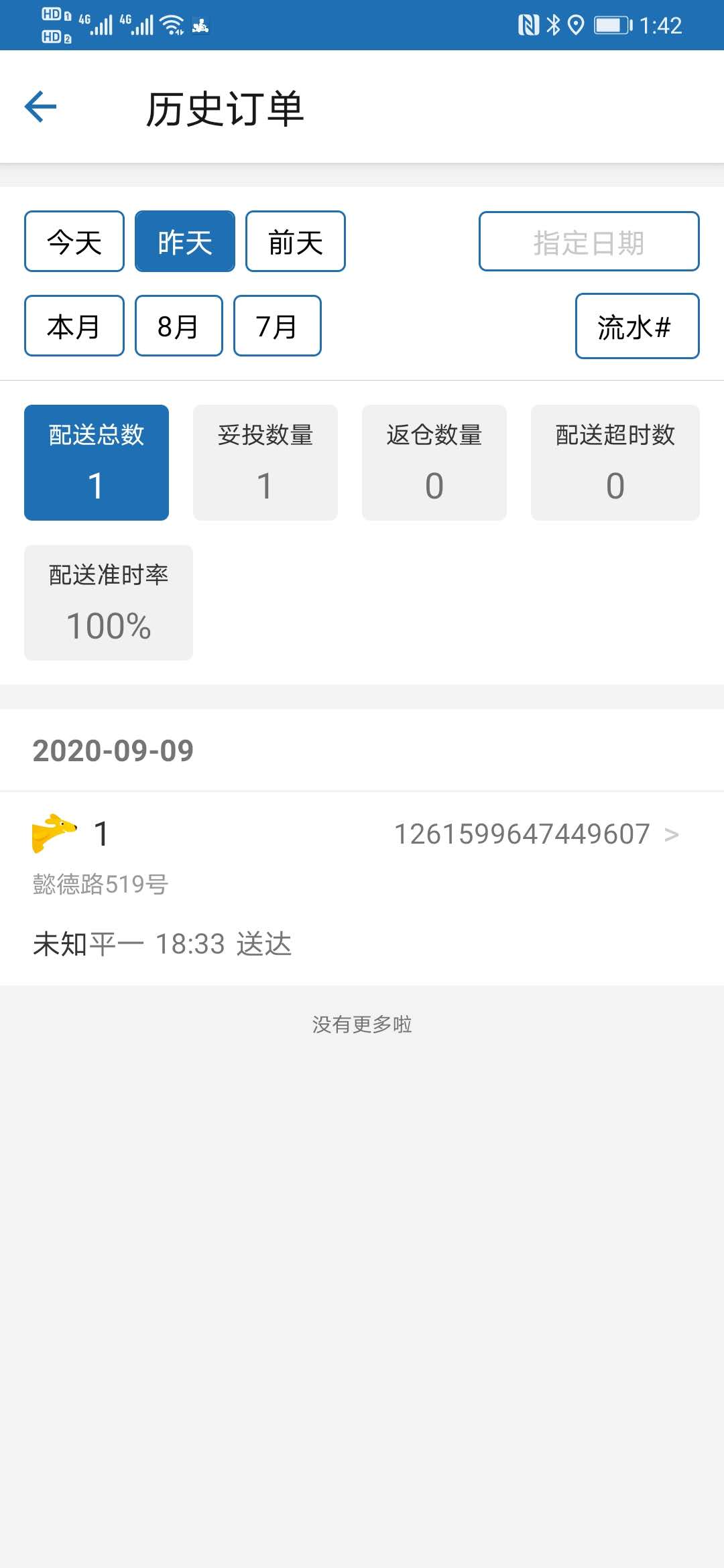Screen dimensions: 724x1568
Task: View the 返仓数量 orders
Action: pos(434,462)
